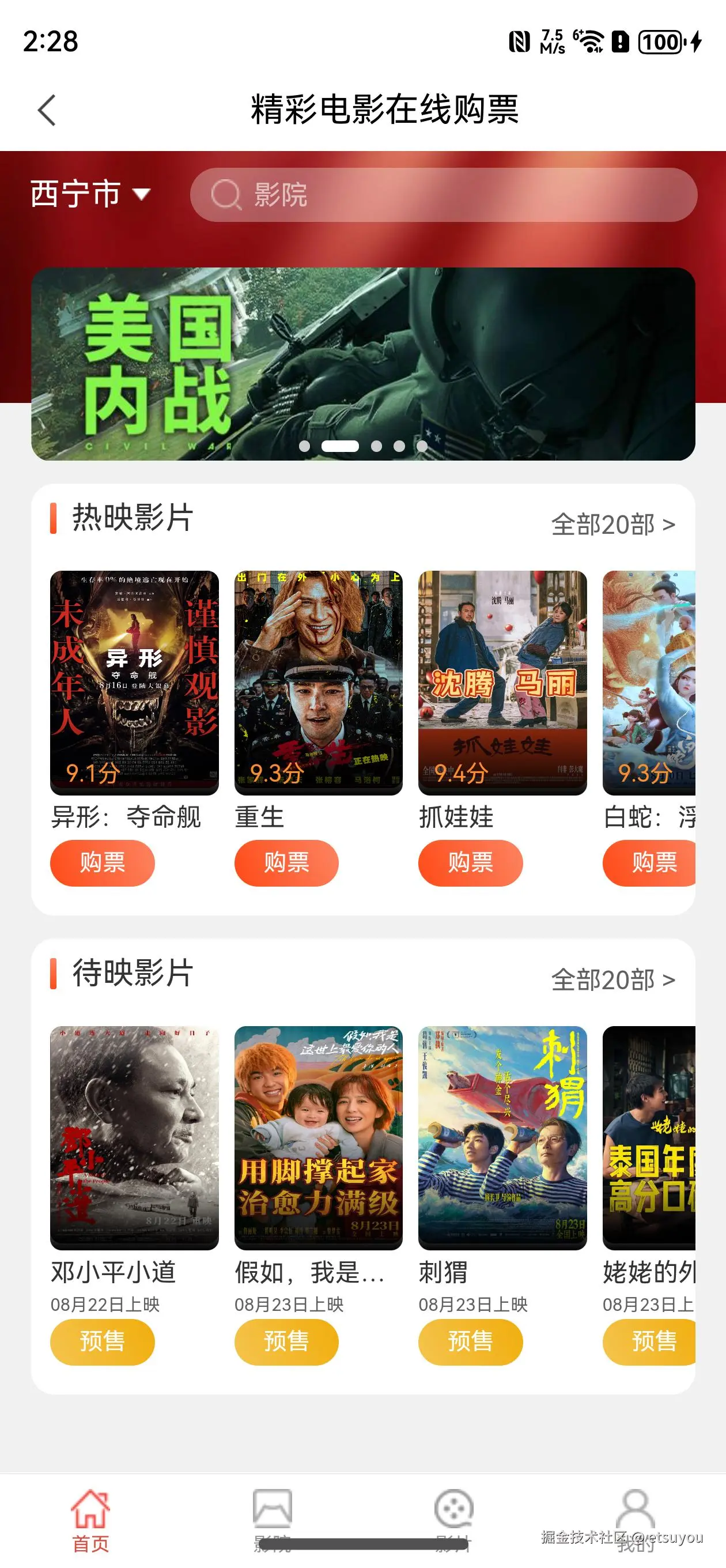
Task: Open the 邓小平小道 movie poster
Action: click(134, 1137)
